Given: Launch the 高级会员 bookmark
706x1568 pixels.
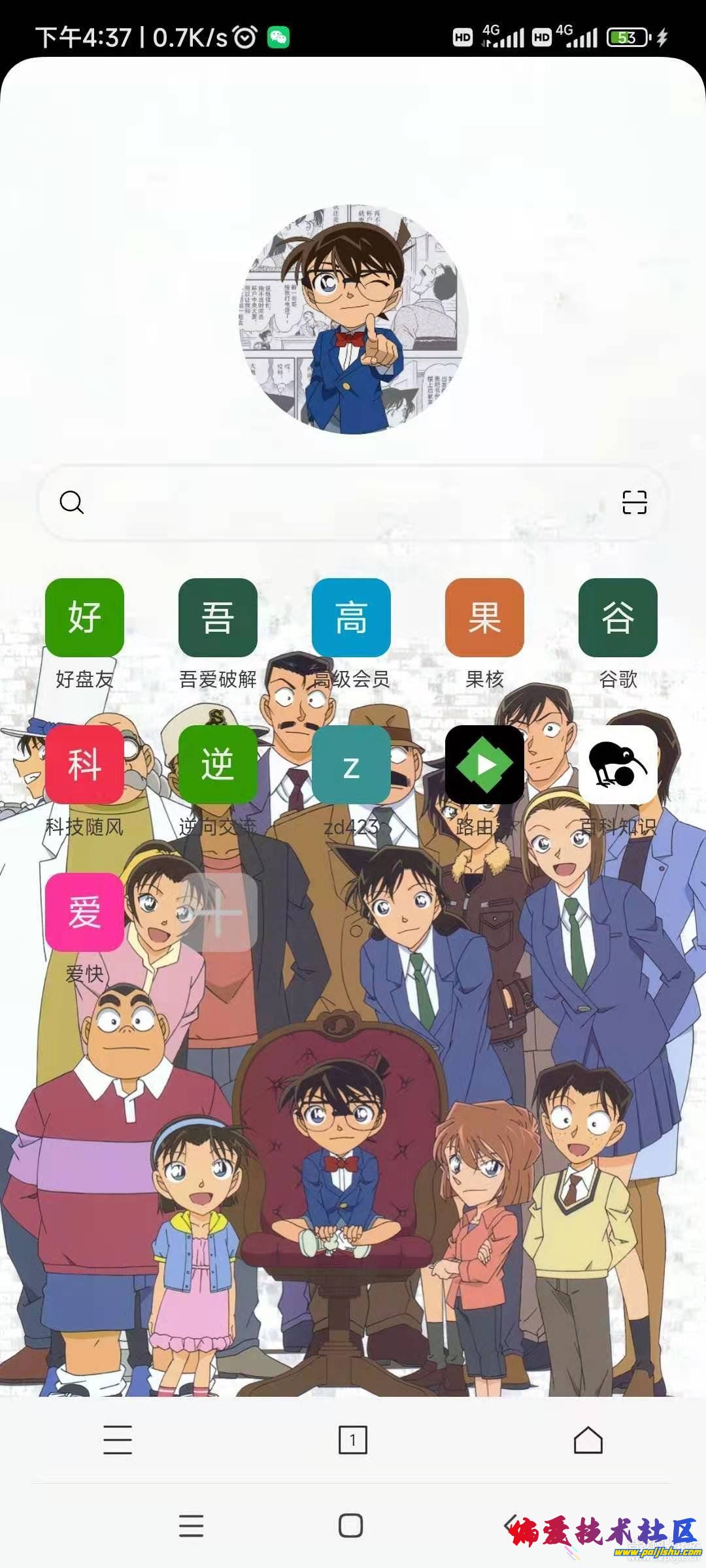Looking at the screenshot, I should 351,617.
